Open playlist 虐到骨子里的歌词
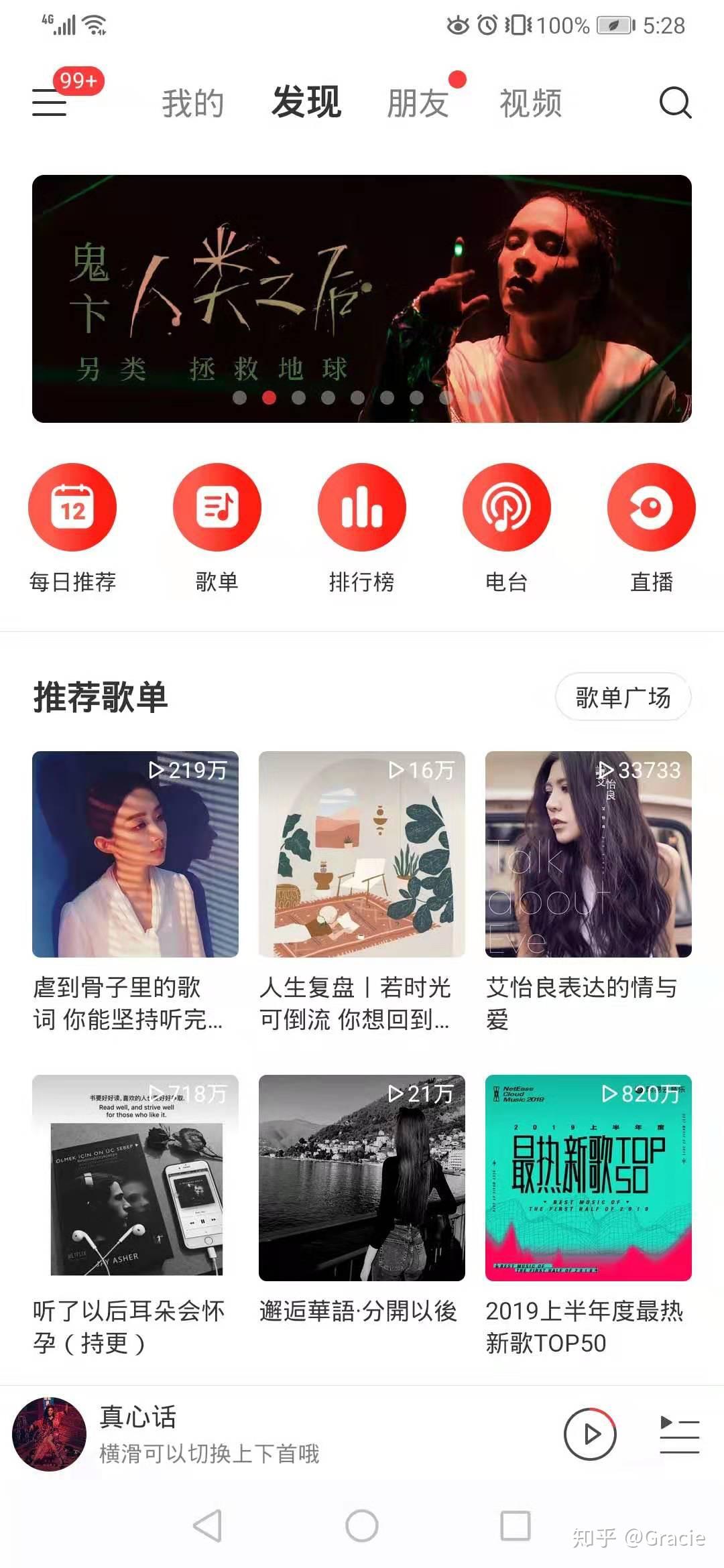The width and height of the screenshot is (724, 1568). pos(135,854)
